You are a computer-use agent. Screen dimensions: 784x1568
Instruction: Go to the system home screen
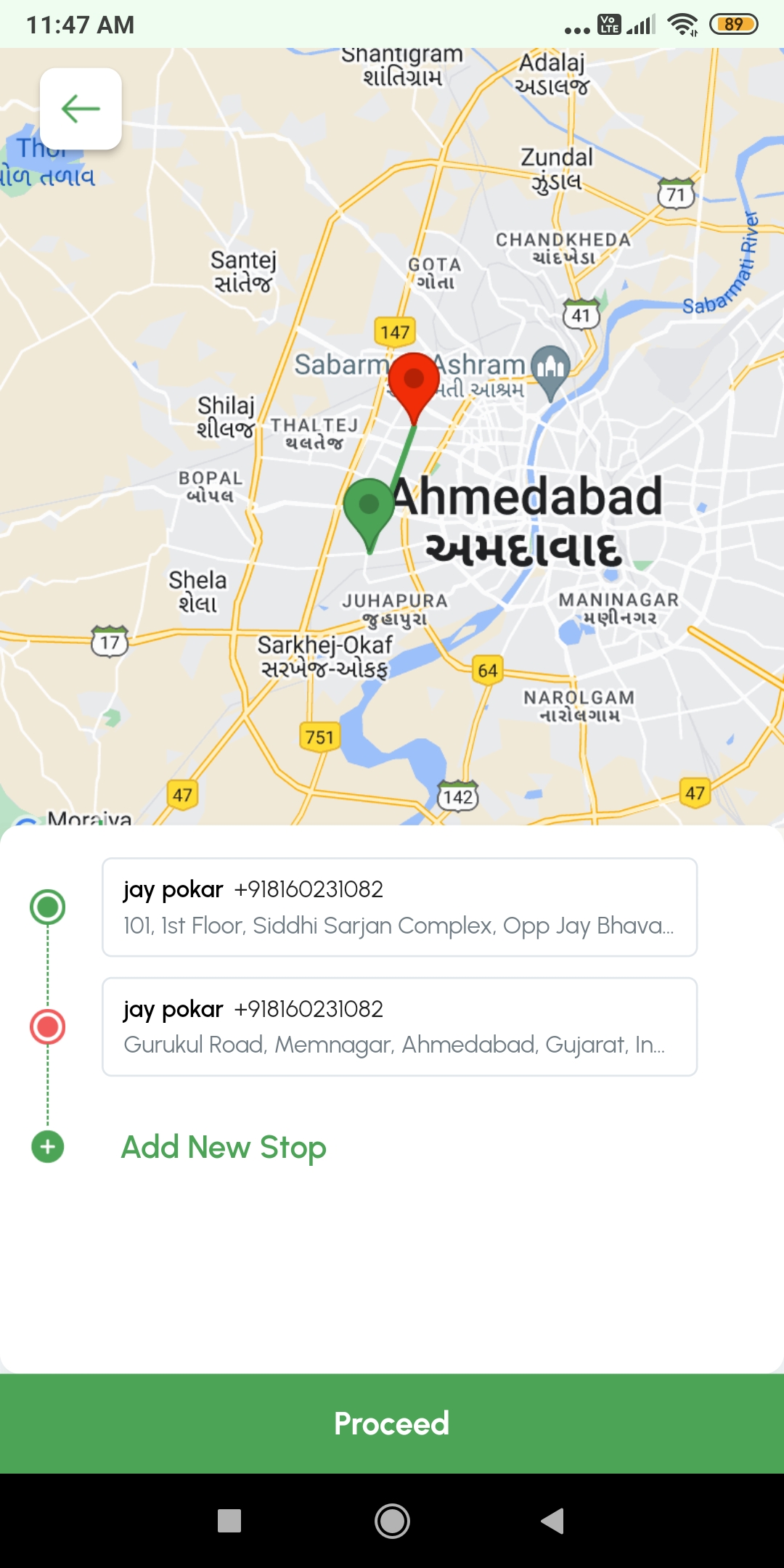tap(392, 1521)
